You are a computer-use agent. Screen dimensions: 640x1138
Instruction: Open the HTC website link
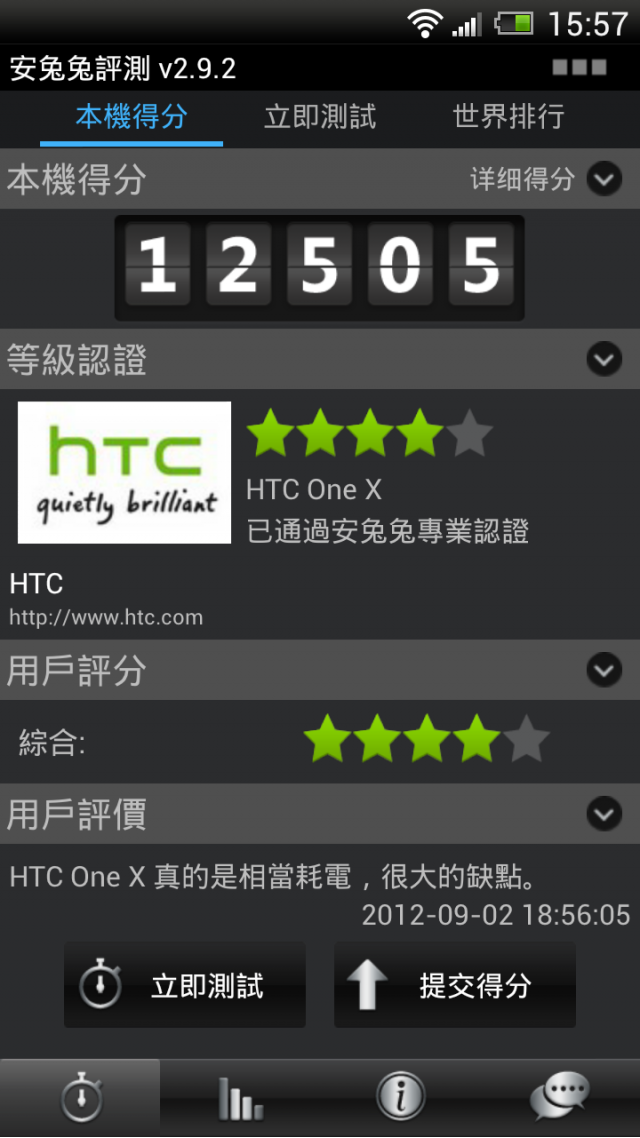pos(106,617)
